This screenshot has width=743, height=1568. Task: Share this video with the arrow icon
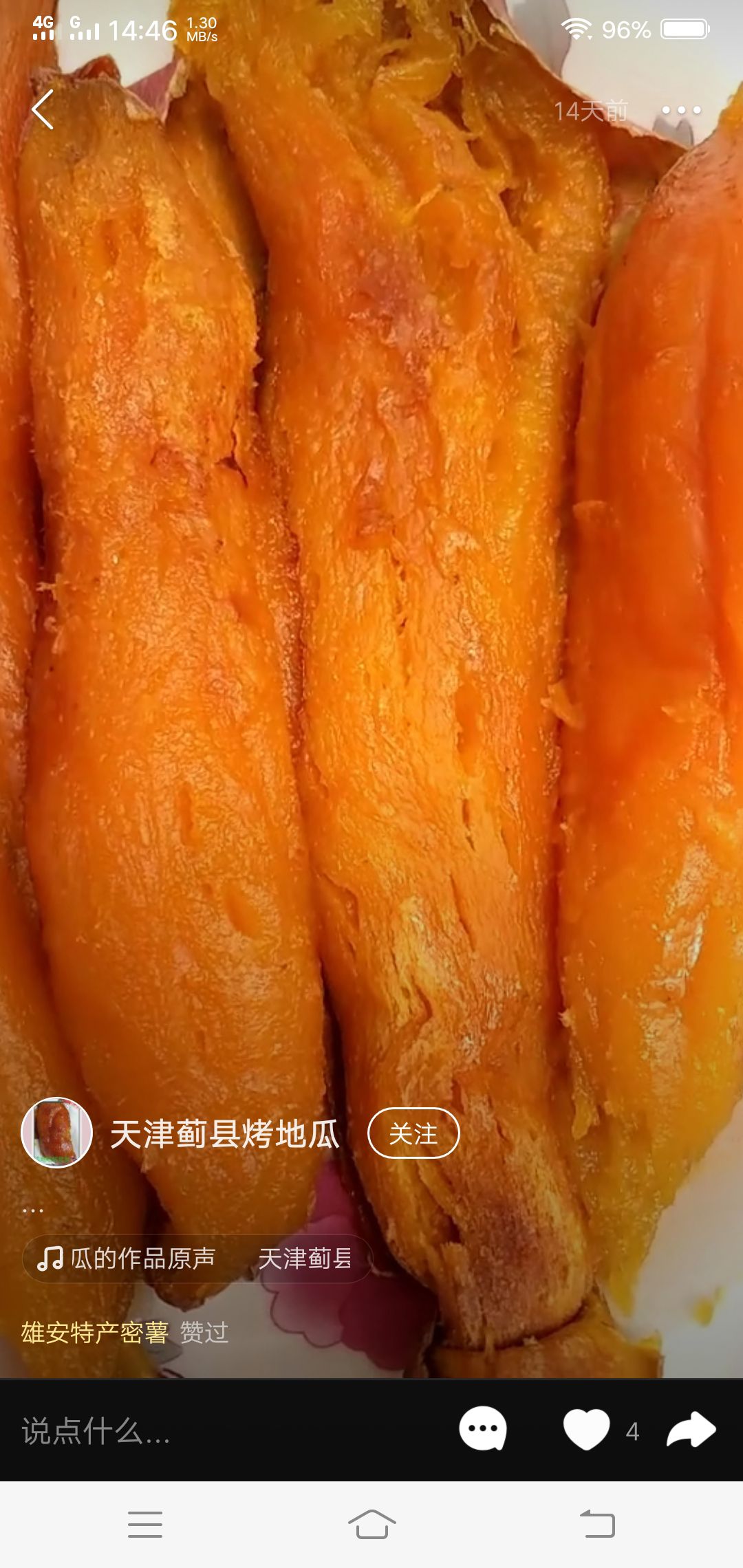691,1429
